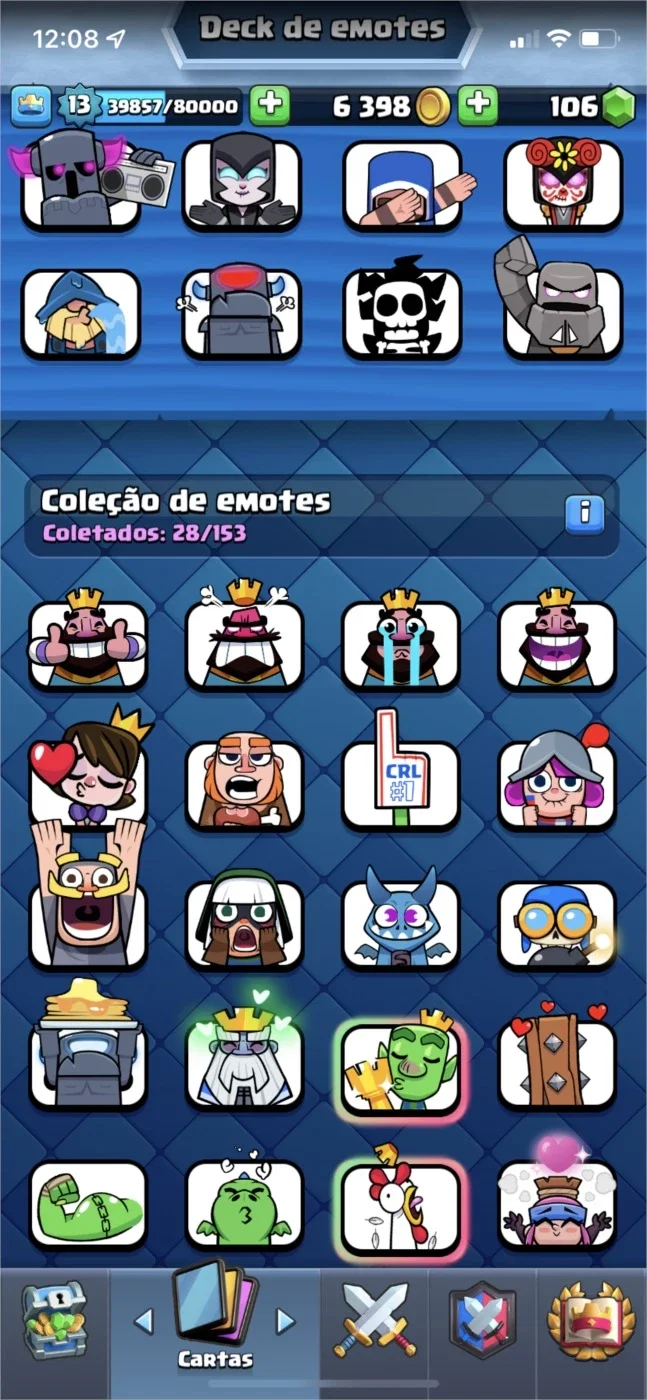
Task: Open the emote collection info button
Action: click(x=585, y=514)
